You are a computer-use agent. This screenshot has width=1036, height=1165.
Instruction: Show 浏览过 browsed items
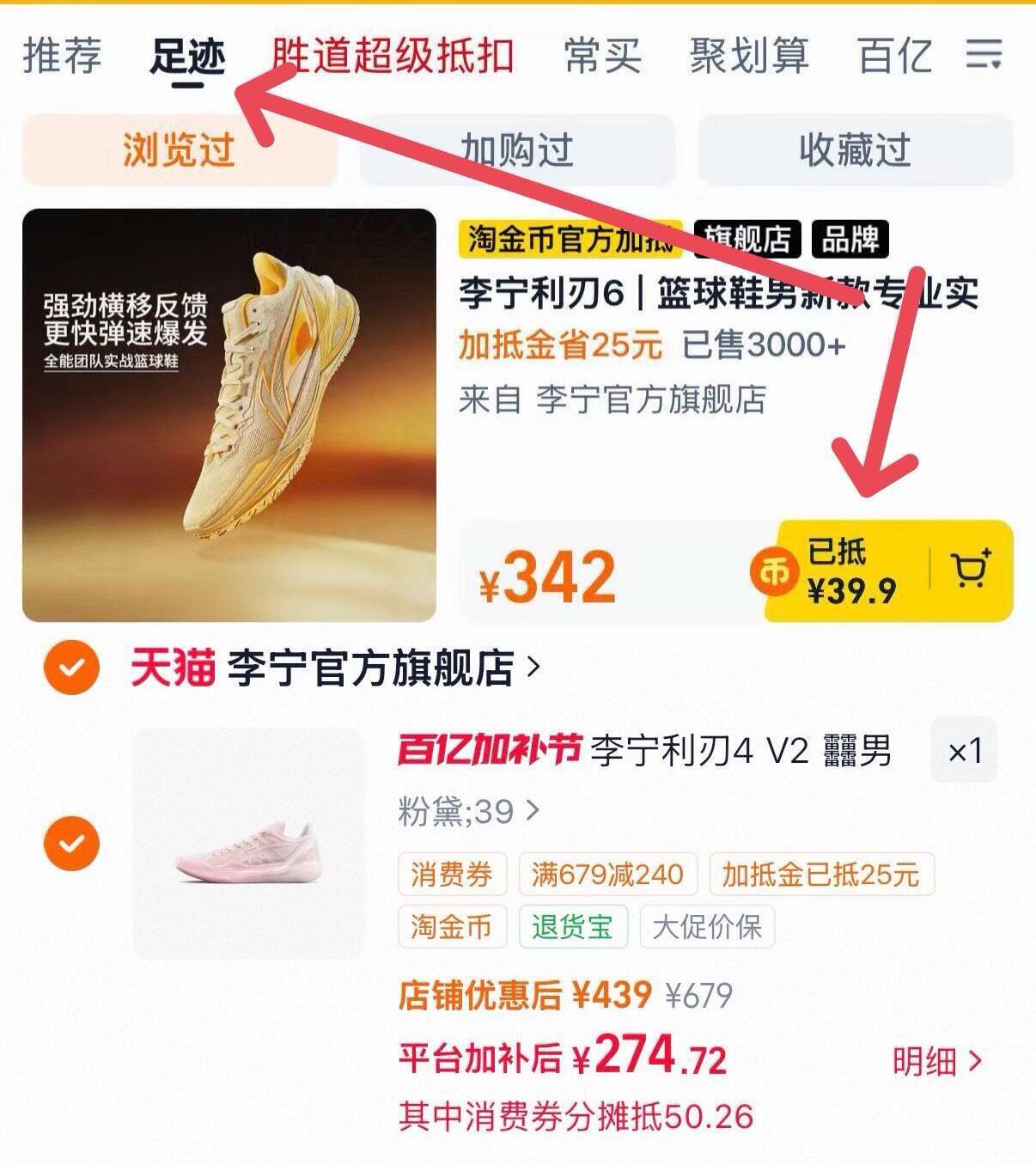point(179,150)
